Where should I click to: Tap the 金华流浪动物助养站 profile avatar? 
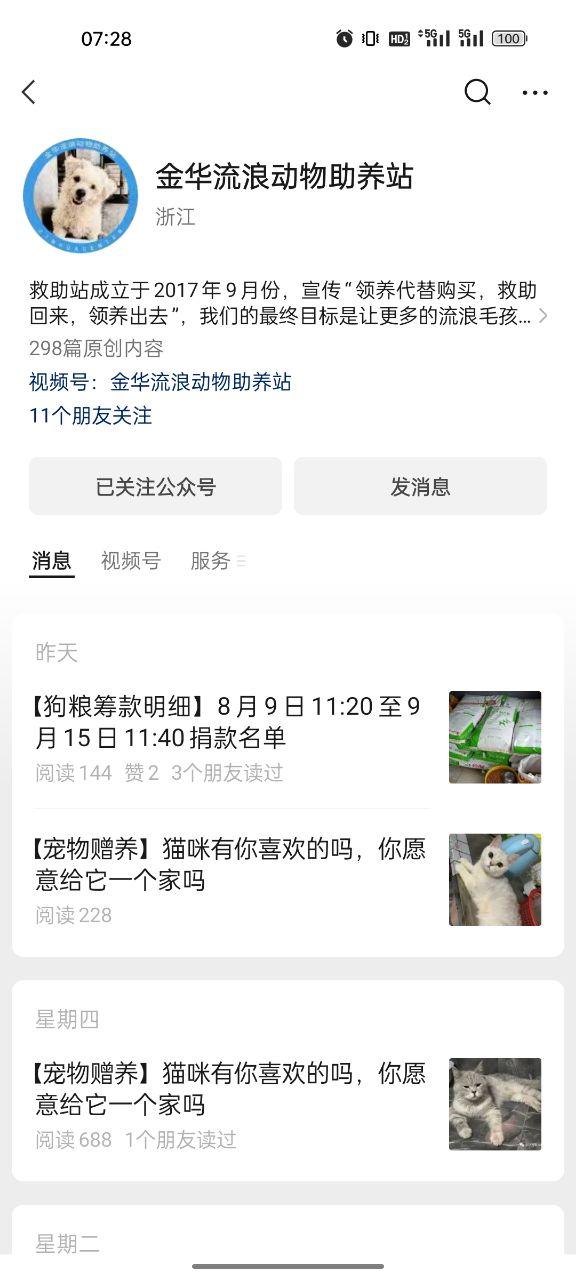click(x=80, y=196)
